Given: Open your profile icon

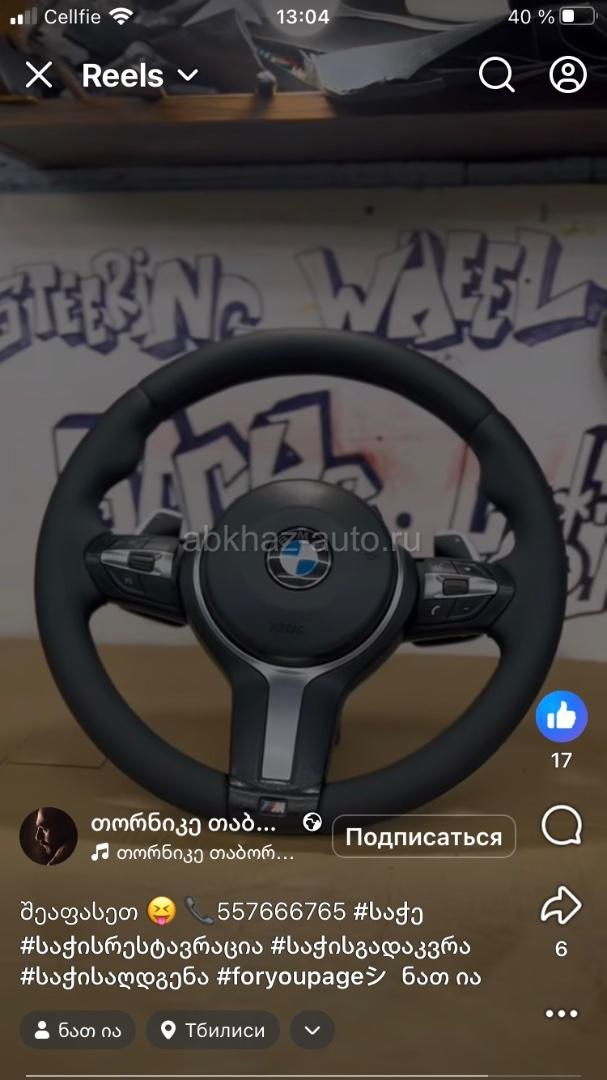Looking at the screenshot, I should pos(568,75).
